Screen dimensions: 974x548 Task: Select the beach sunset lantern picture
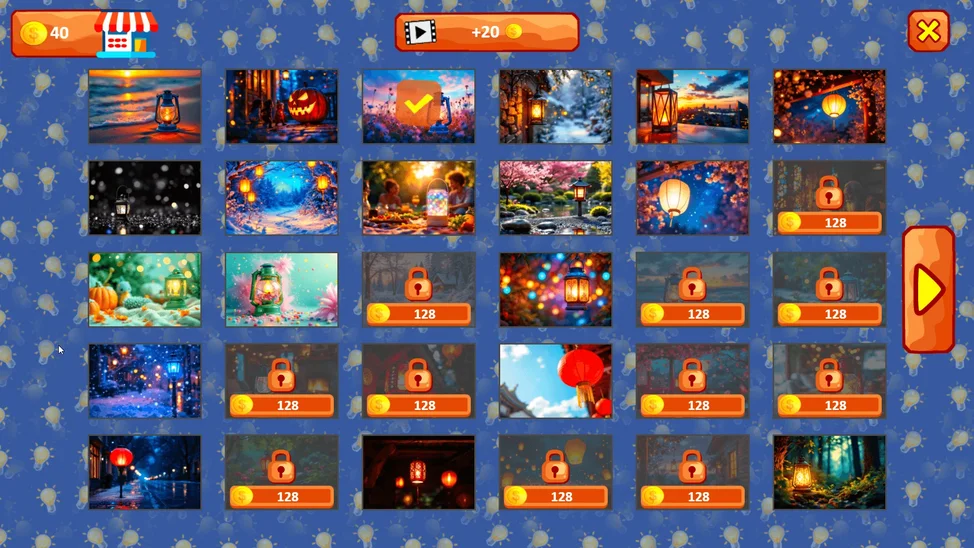[x=144, y=106]
